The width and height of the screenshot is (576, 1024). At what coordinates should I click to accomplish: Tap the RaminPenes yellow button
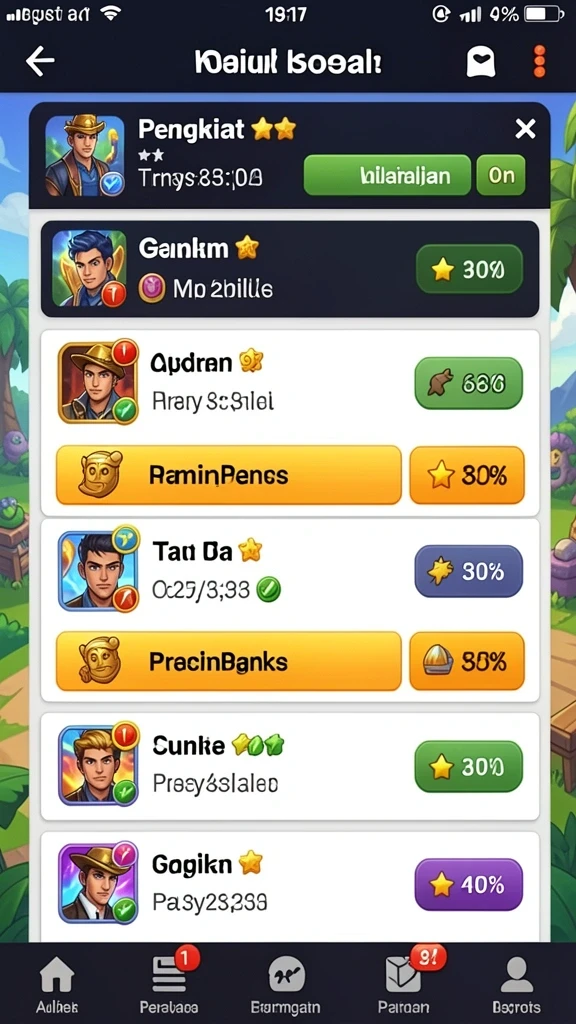pyautogui.click(x=229, y=475)
